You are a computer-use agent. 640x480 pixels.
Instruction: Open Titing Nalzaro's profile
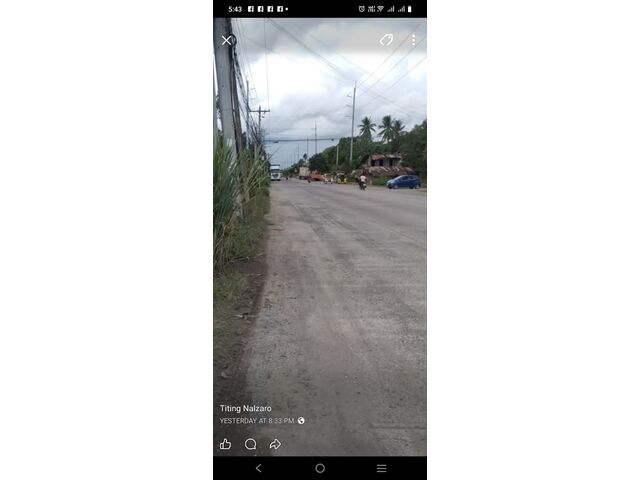pos(245,408)
